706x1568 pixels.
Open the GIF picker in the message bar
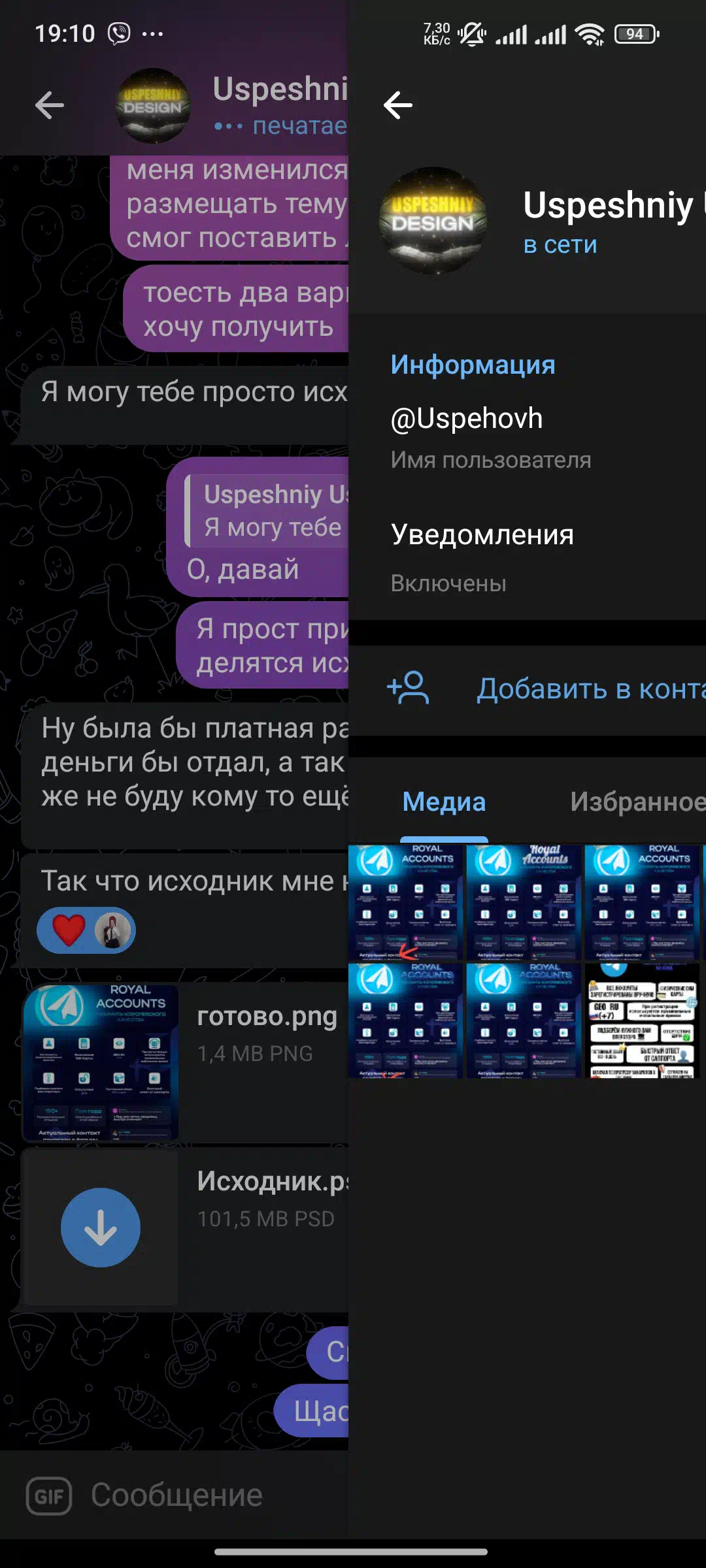pos(49,1495)
